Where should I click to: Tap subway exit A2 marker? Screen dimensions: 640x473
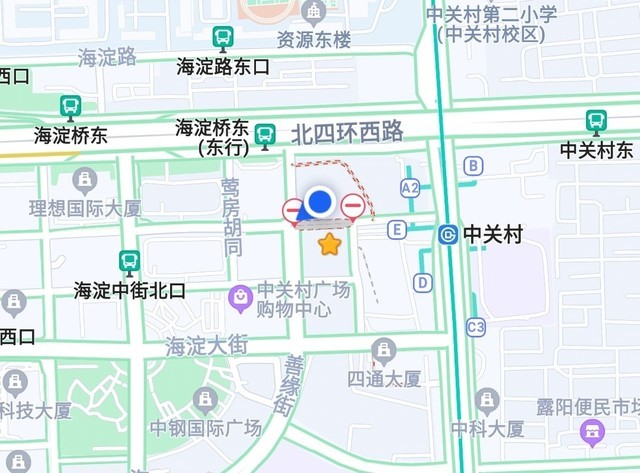[x=410, y=188]
